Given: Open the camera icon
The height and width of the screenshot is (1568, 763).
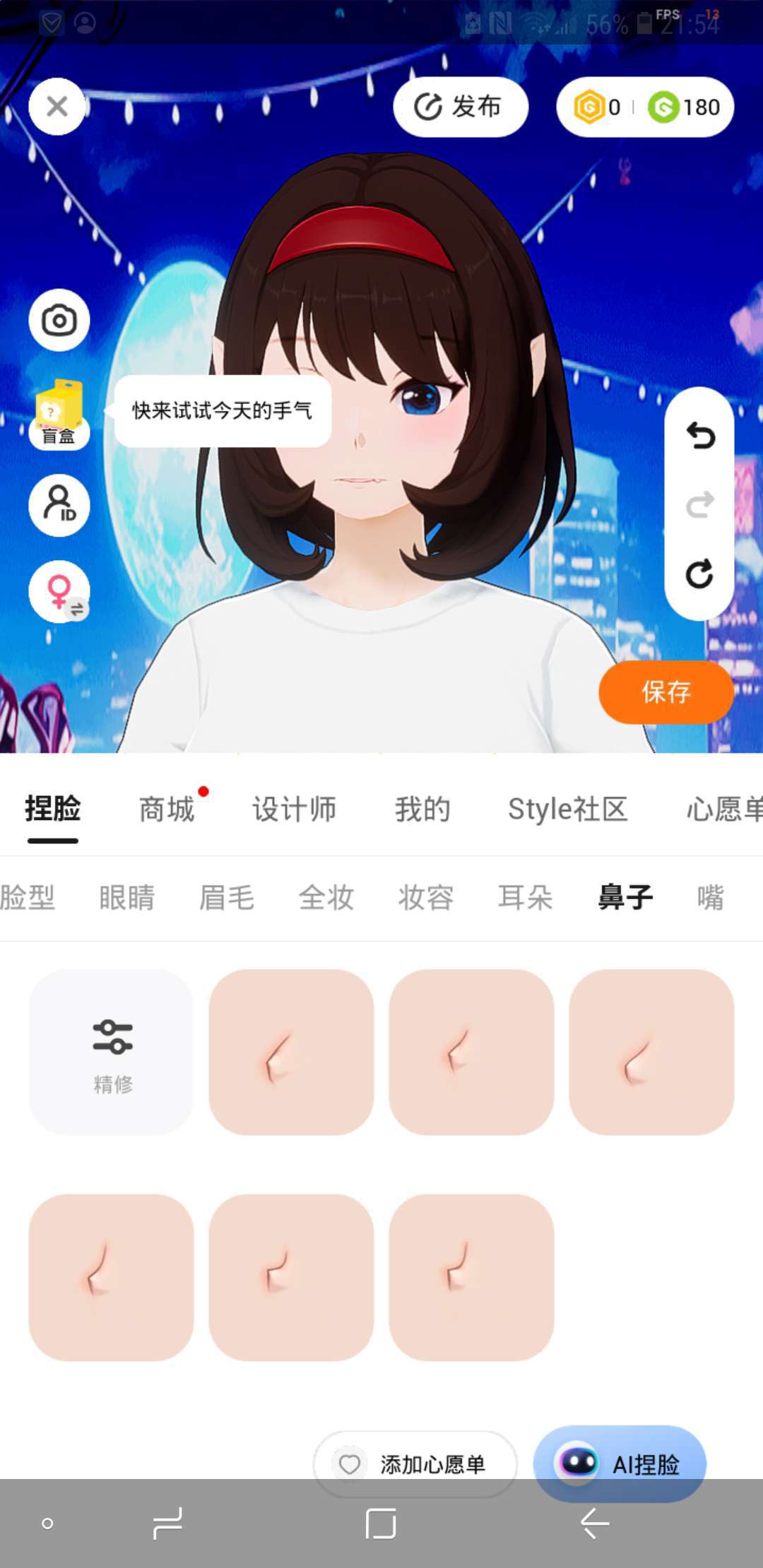Looking at the screenshot, I should click(x=59, y=320).
